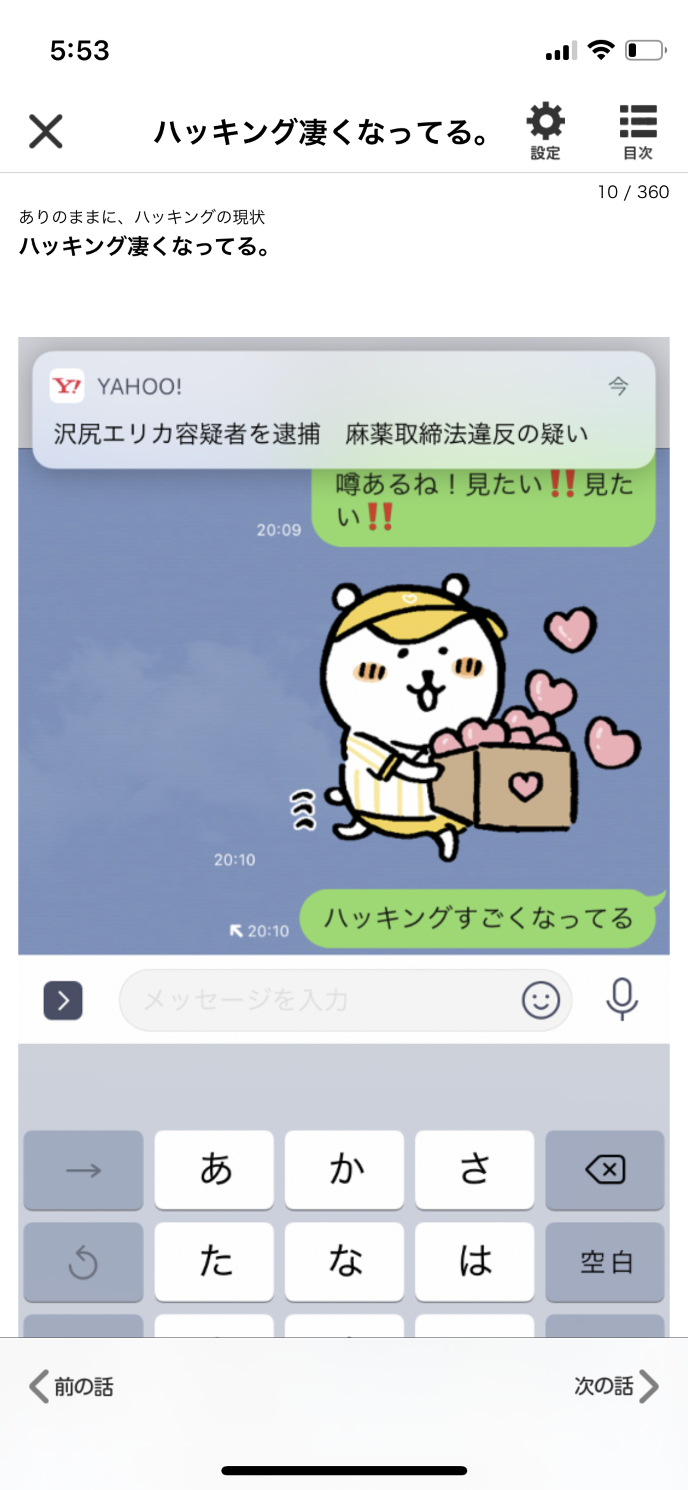Screen dimensions: 688x1490
Task: Close the reader with the X icon
Action: [x=46, y=131]
